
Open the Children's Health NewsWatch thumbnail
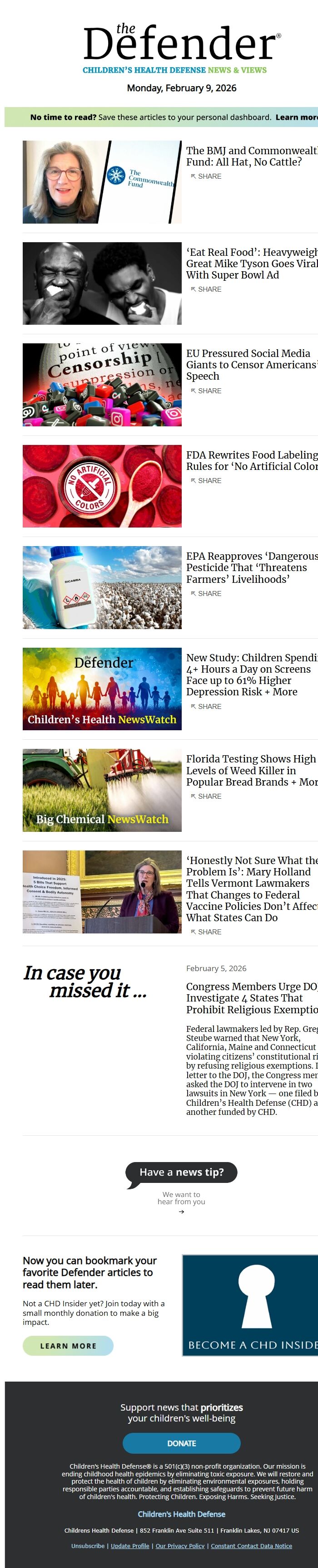[x=102, y=689]
